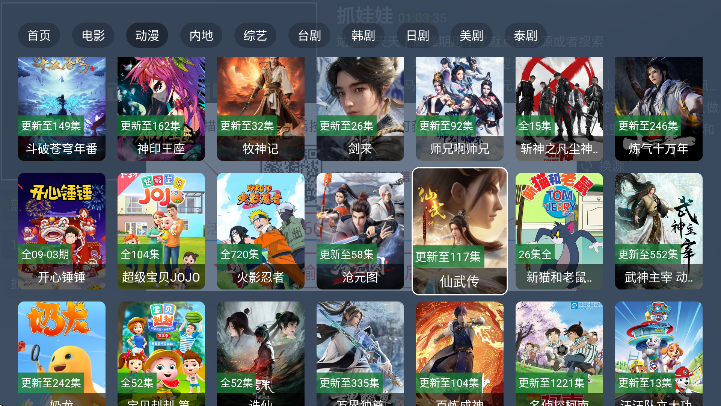Viewport: 721px width, 406px height.
Task: Open 神印王座 from the grid
Action: [x=161, y=108]
